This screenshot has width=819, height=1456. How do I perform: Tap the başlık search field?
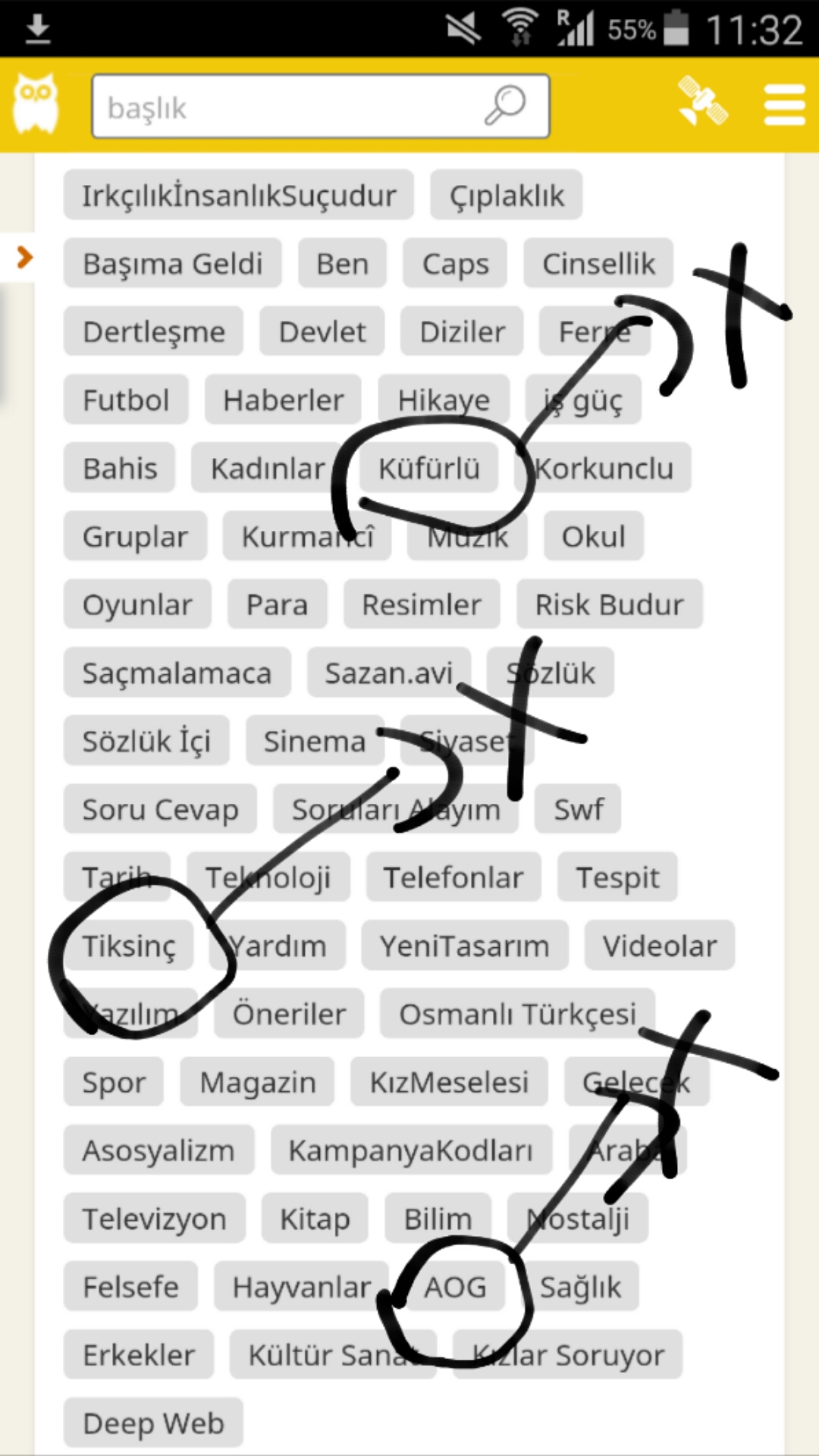[x=320, y=106]
